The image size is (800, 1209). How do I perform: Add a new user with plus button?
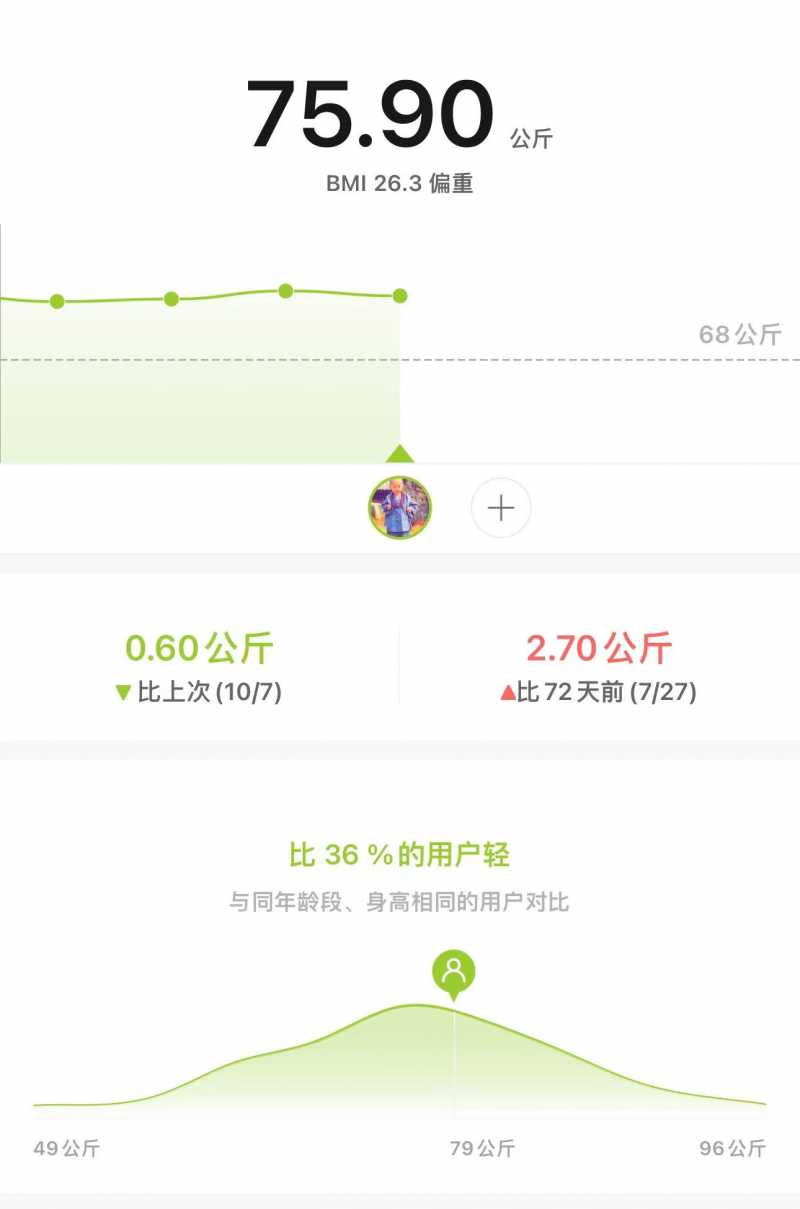pyautogui.click(x=501, y=508)
